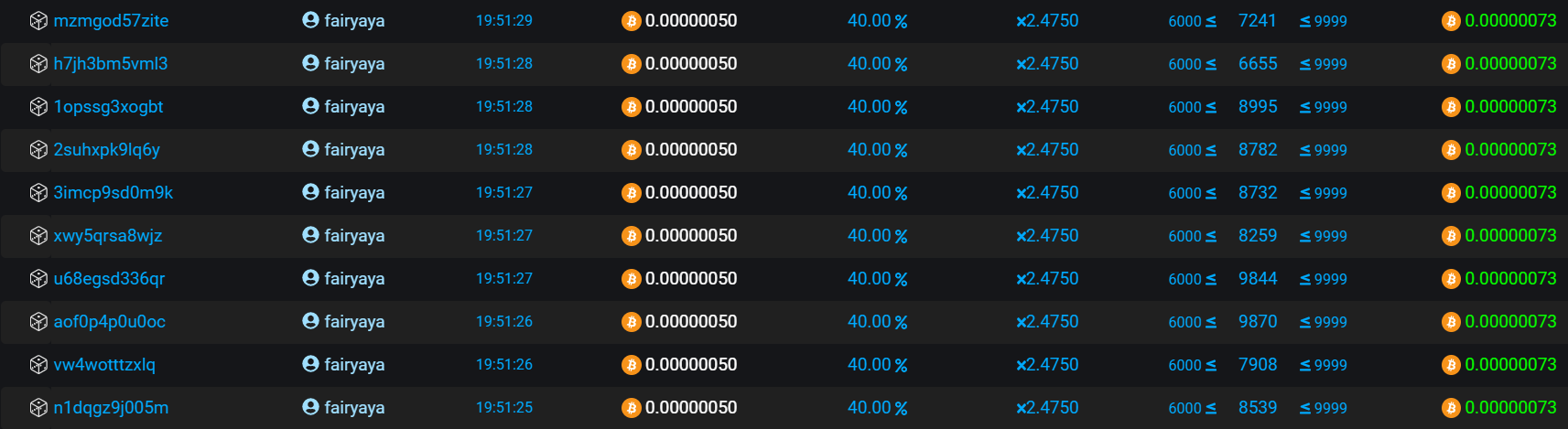Open bet ID 2suhxpk9lq6y
Screen dimensions: 1568x429
pyautogui.click(x=107, y=149)
